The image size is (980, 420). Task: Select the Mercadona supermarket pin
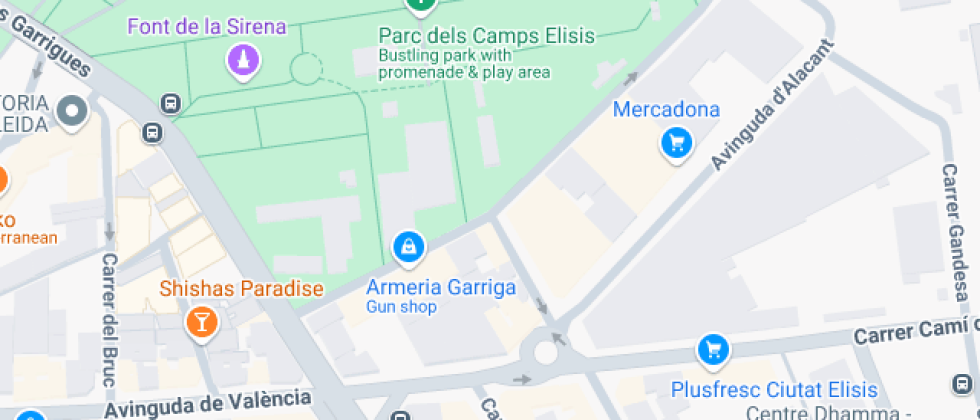(677, 143)
